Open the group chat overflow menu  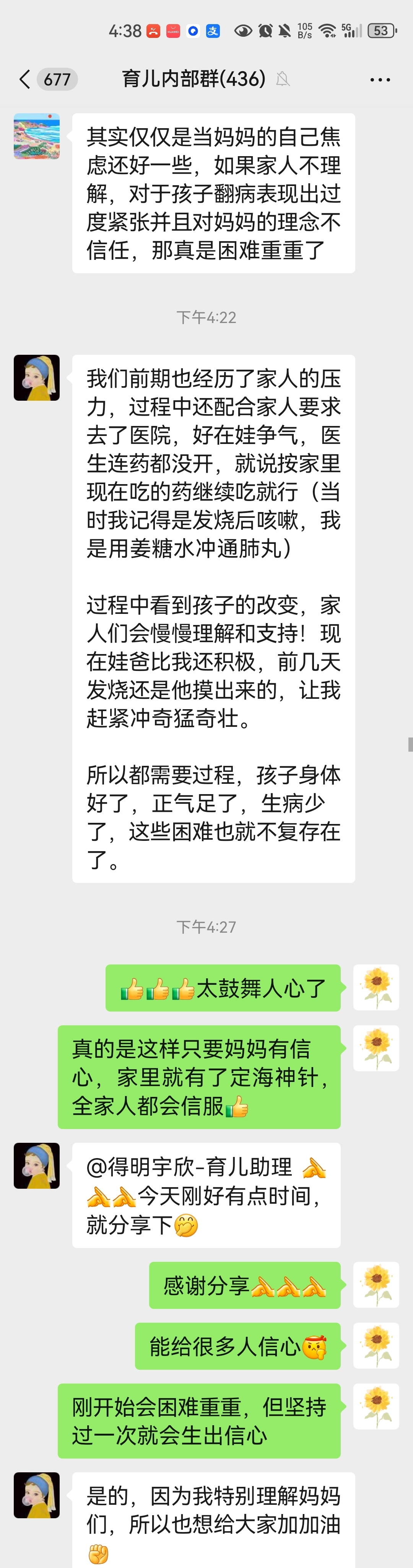[380, 79]
